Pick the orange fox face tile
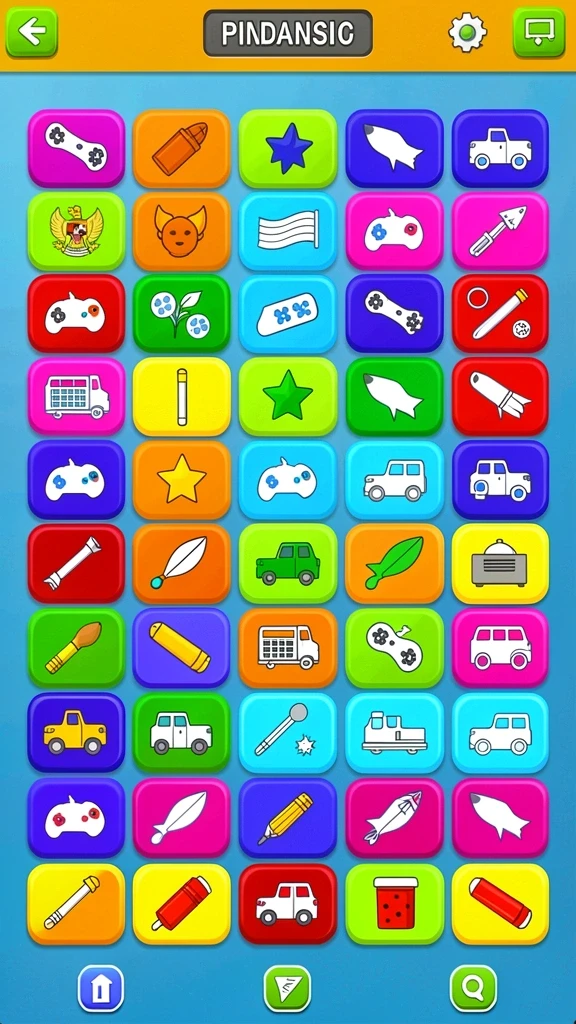 point(182,231)
